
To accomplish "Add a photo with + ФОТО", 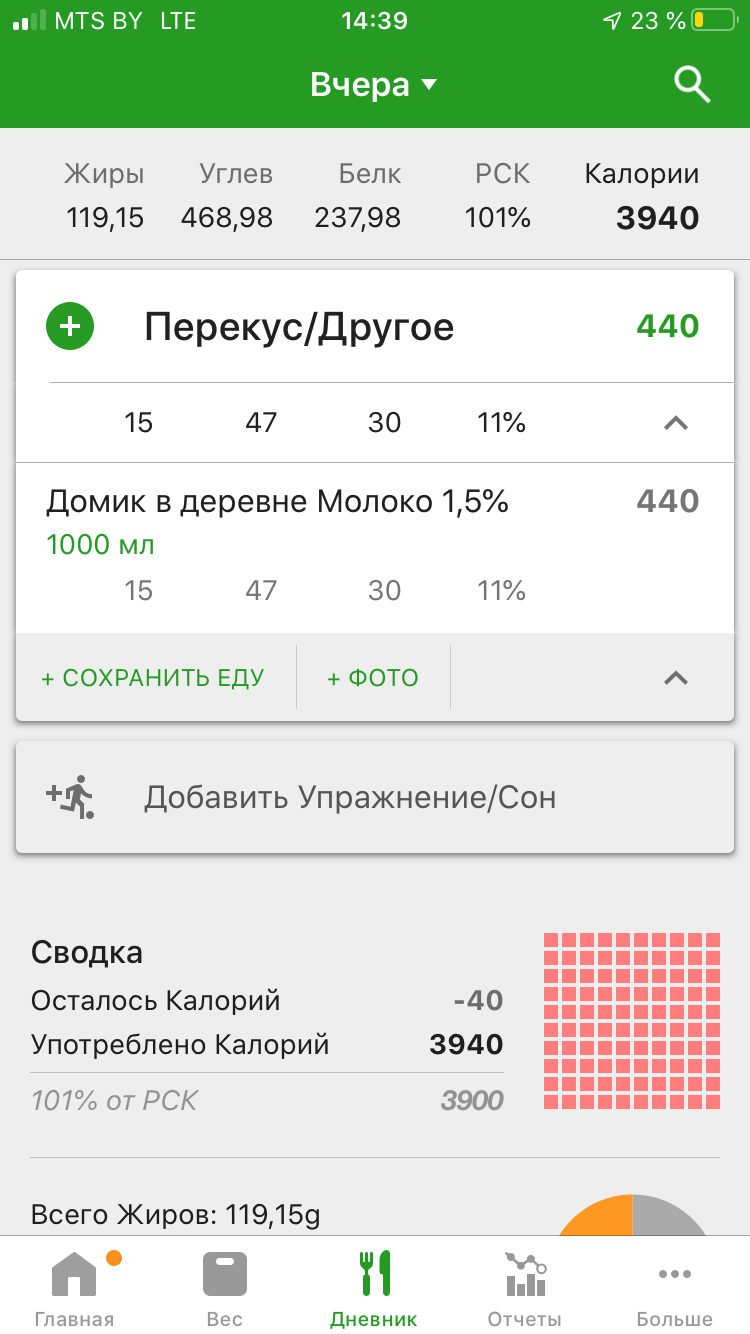I will click(x=373, y=678).
